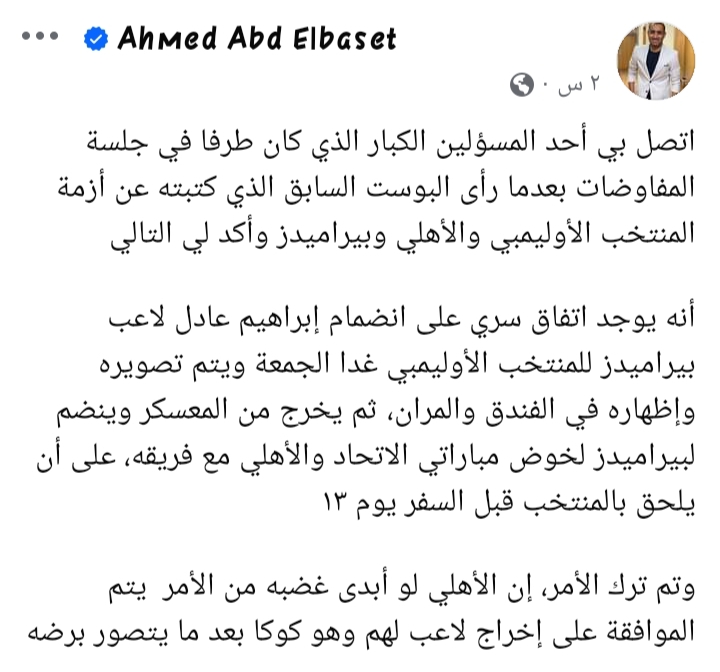Screen dimensions: 720x672
Task: Open Ahmed Abd Elbaset's profile name
Action: (x=257, y=39)
